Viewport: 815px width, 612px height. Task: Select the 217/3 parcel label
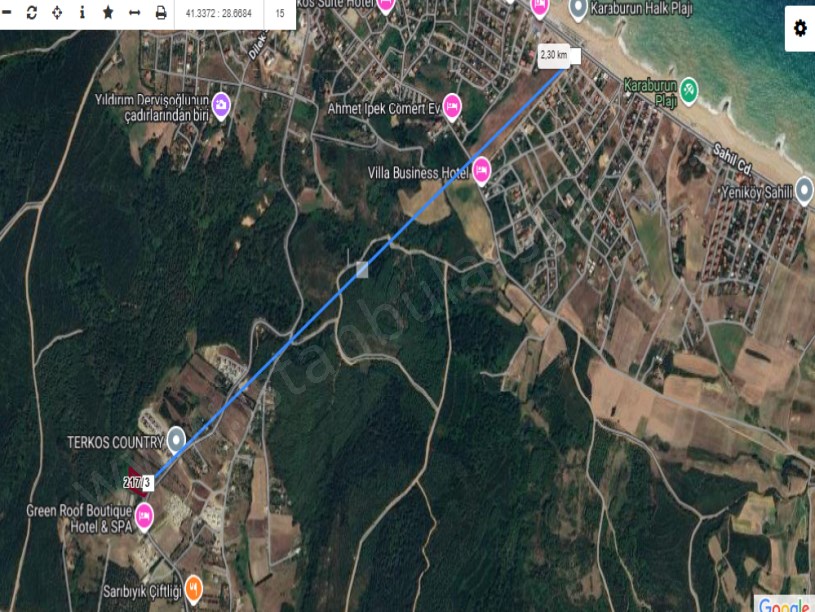coord(138,482)
